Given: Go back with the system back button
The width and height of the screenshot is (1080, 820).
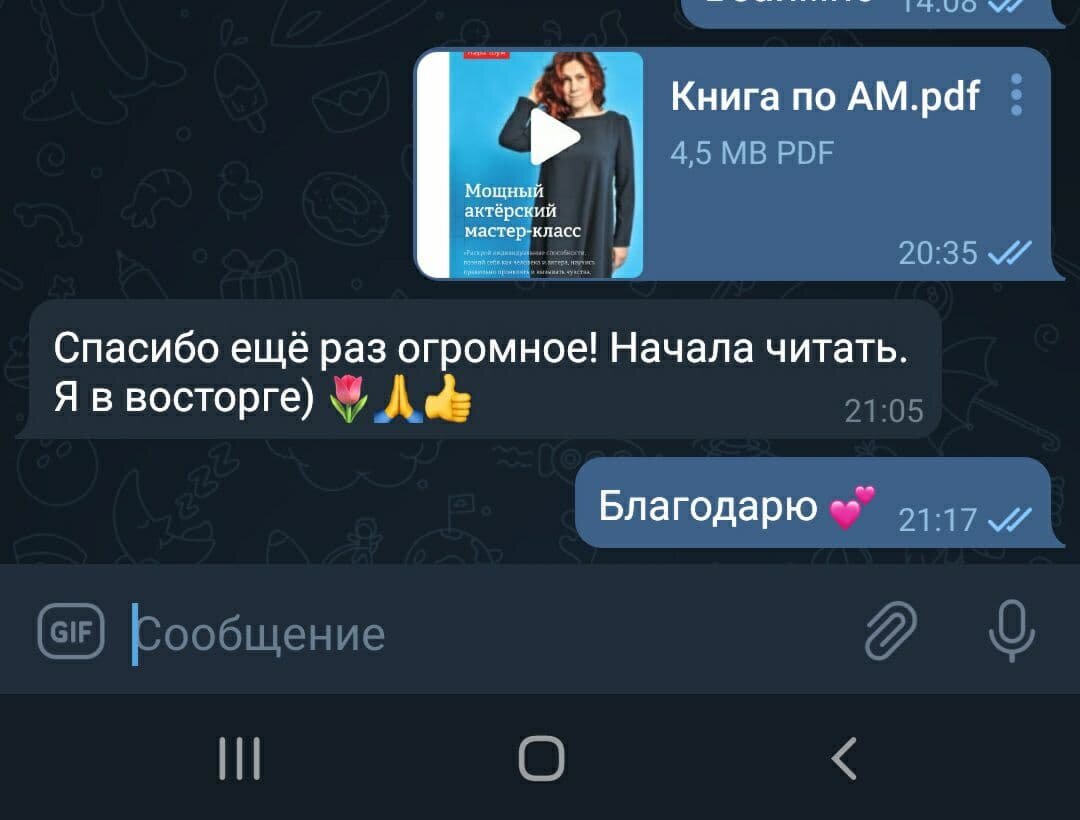Looking at the screenshot, I should pos(845,758).
